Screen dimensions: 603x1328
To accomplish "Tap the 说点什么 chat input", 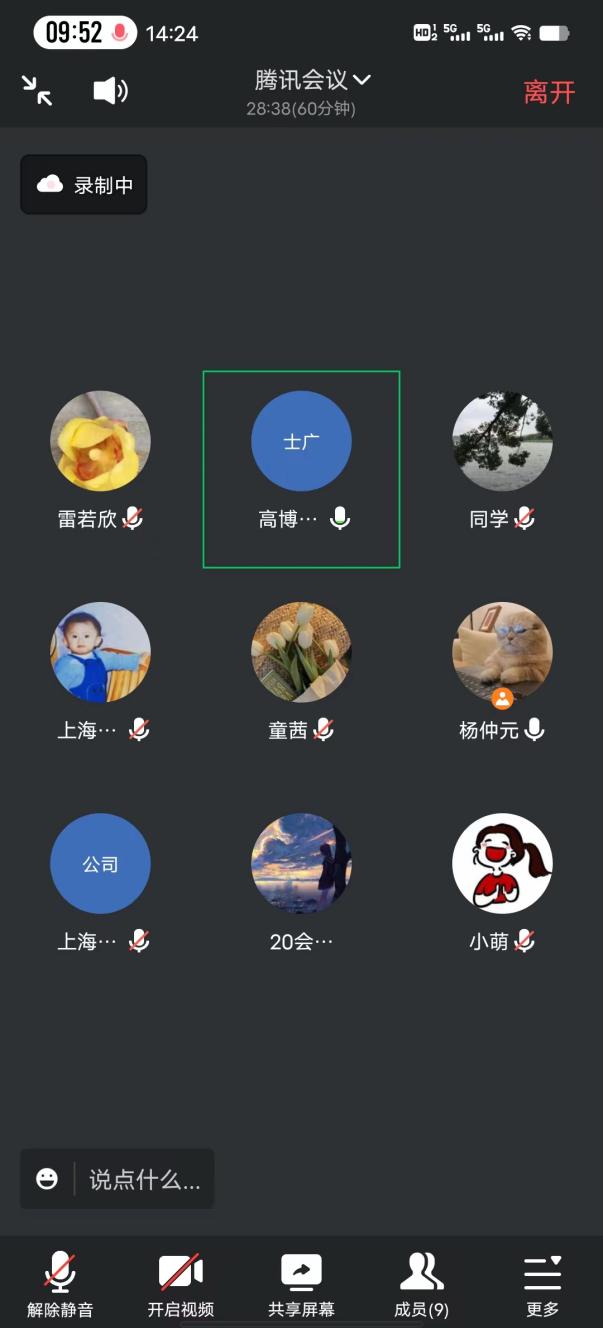I will 145,1179.
